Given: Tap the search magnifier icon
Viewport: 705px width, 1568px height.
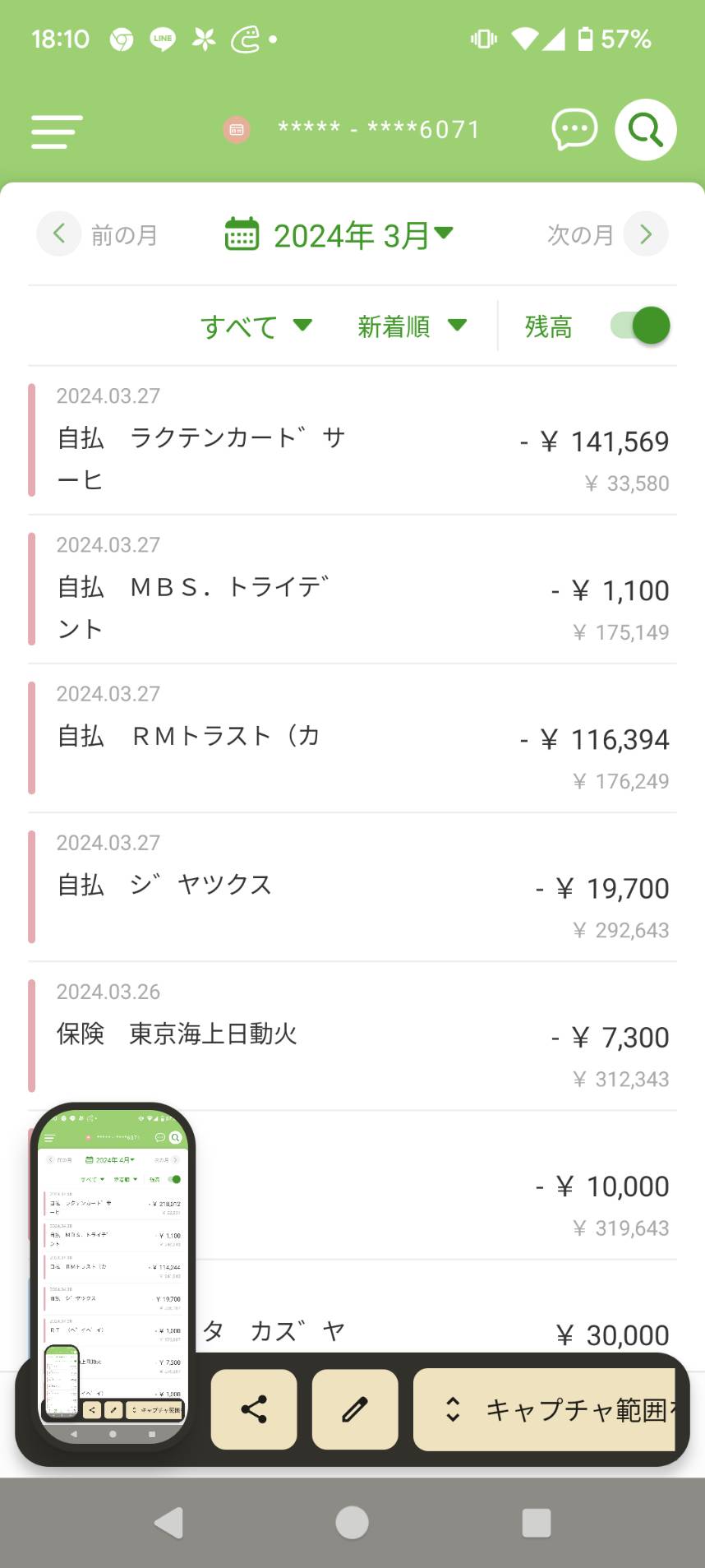Looking at the screenshot, I should (x=646, y=130).
